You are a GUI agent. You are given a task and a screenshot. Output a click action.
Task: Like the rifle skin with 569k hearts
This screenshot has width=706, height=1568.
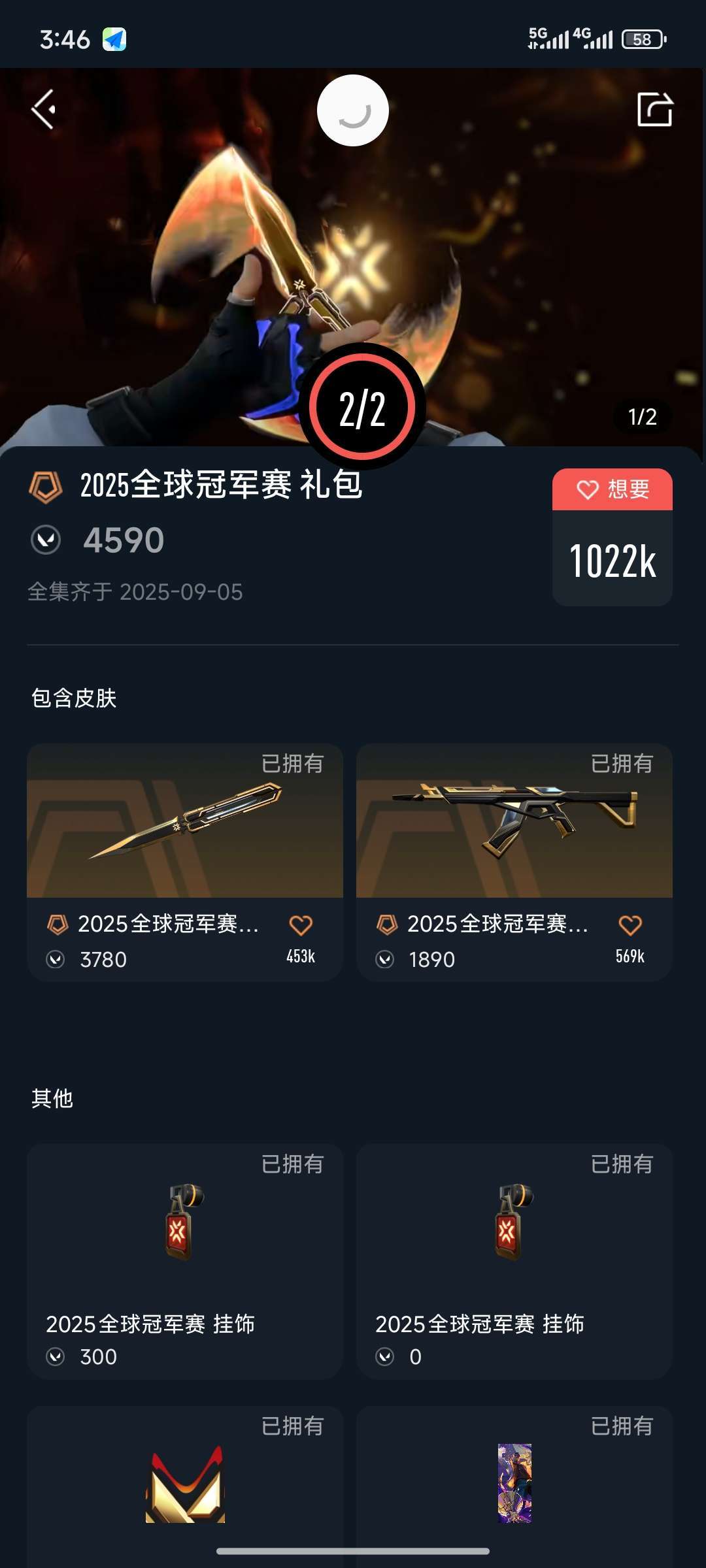[x=630, y=925]
